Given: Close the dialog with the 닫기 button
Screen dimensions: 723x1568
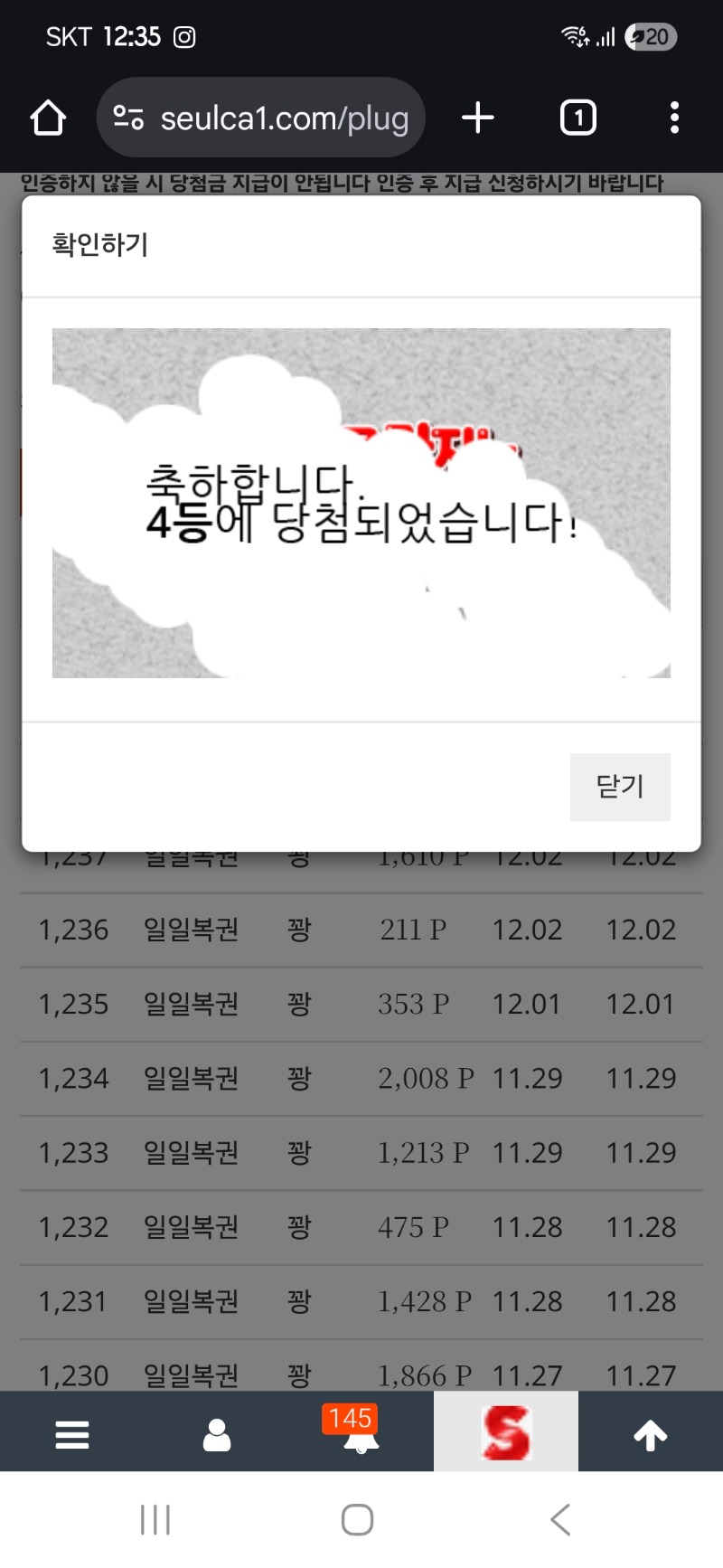Looking at the screenshot, I should [x=620, y=787].
